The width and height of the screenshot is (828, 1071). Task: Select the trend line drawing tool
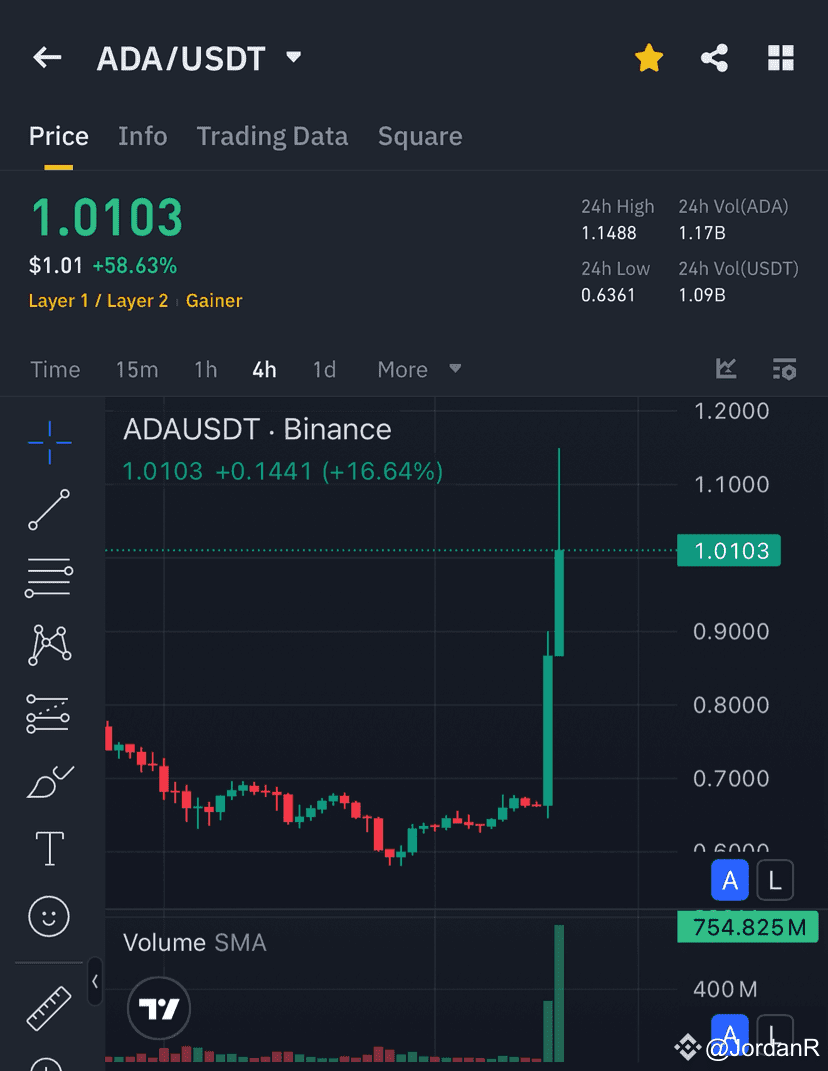pyautogui.click(x=48, y=510)
